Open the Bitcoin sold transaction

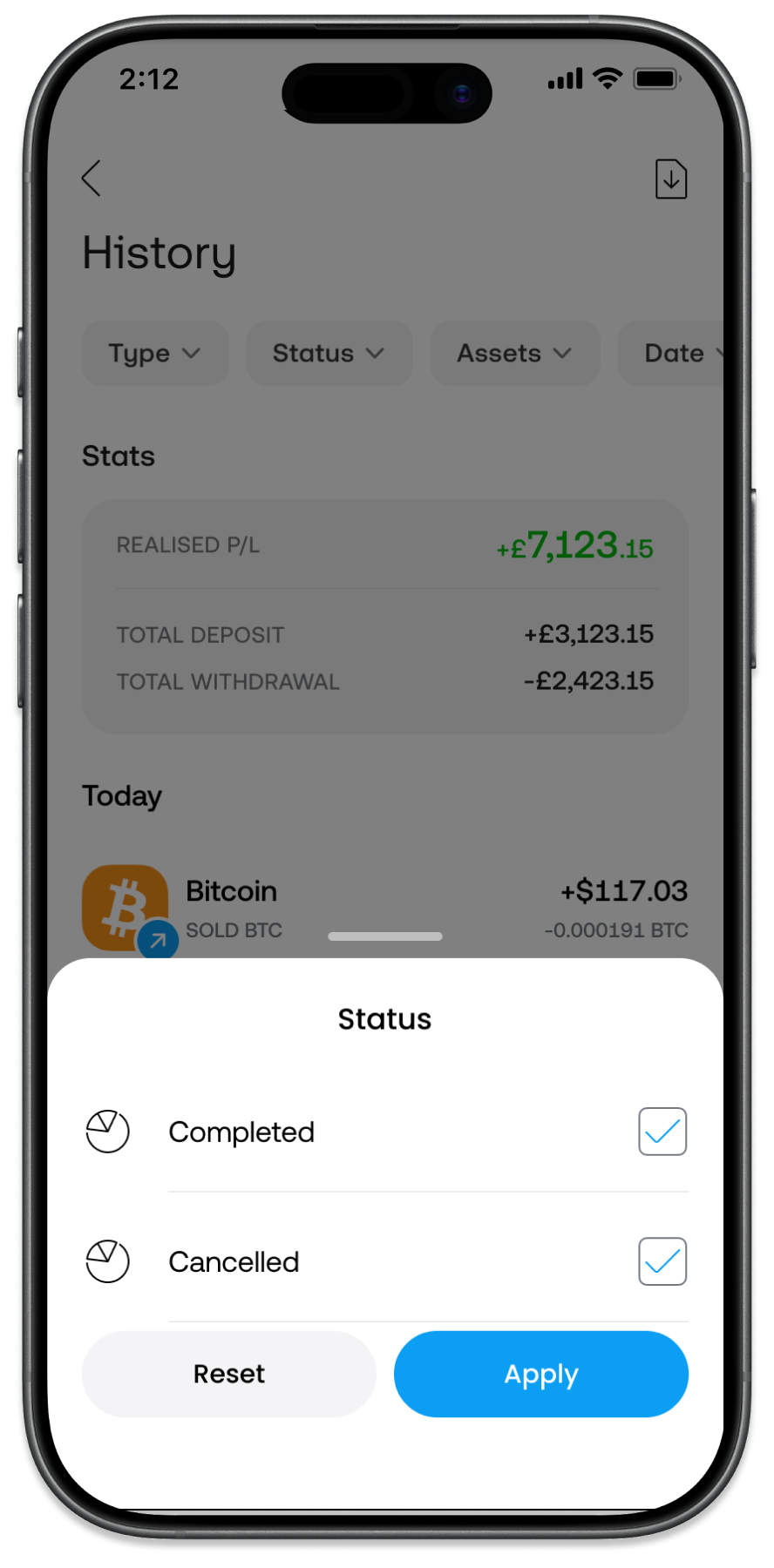click(x=384, y=906)
